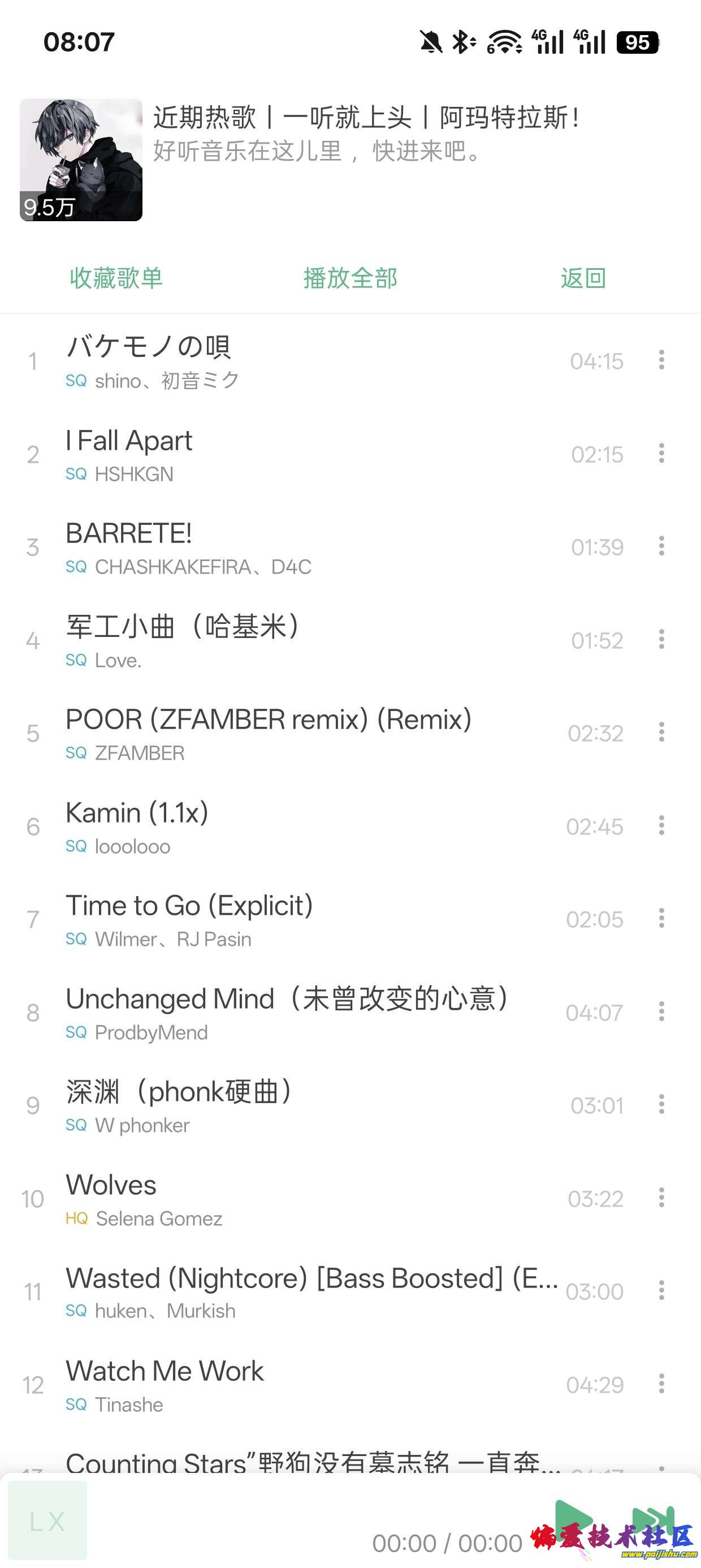
Task: Open the overflow menu for 军工小曲（哈基米）
Action: [x=661, y=640]
